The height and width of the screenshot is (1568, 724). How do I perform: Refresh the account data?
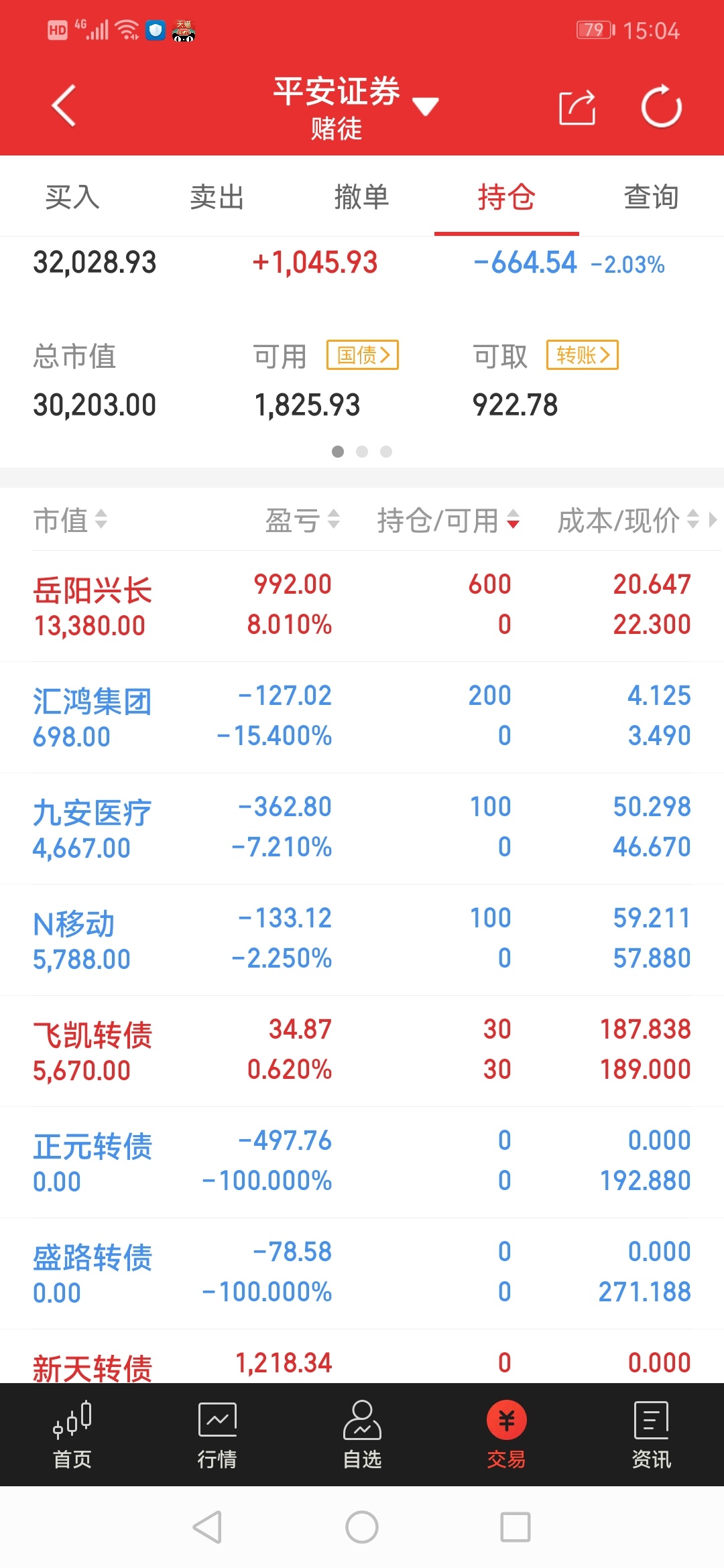[x=661, y=106]
